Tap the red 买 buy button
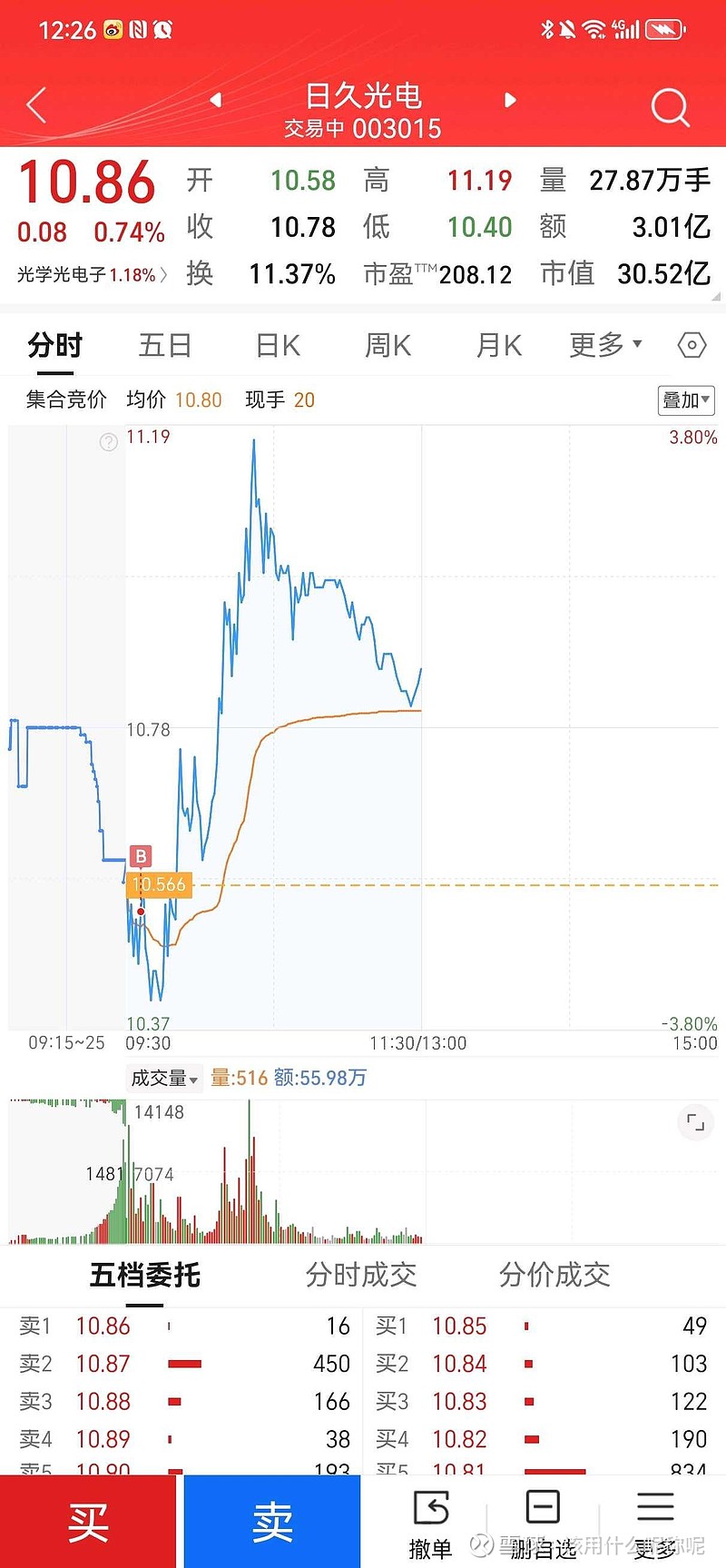The width and height of the screenshot is (726, 1568). click(88, 1521)
